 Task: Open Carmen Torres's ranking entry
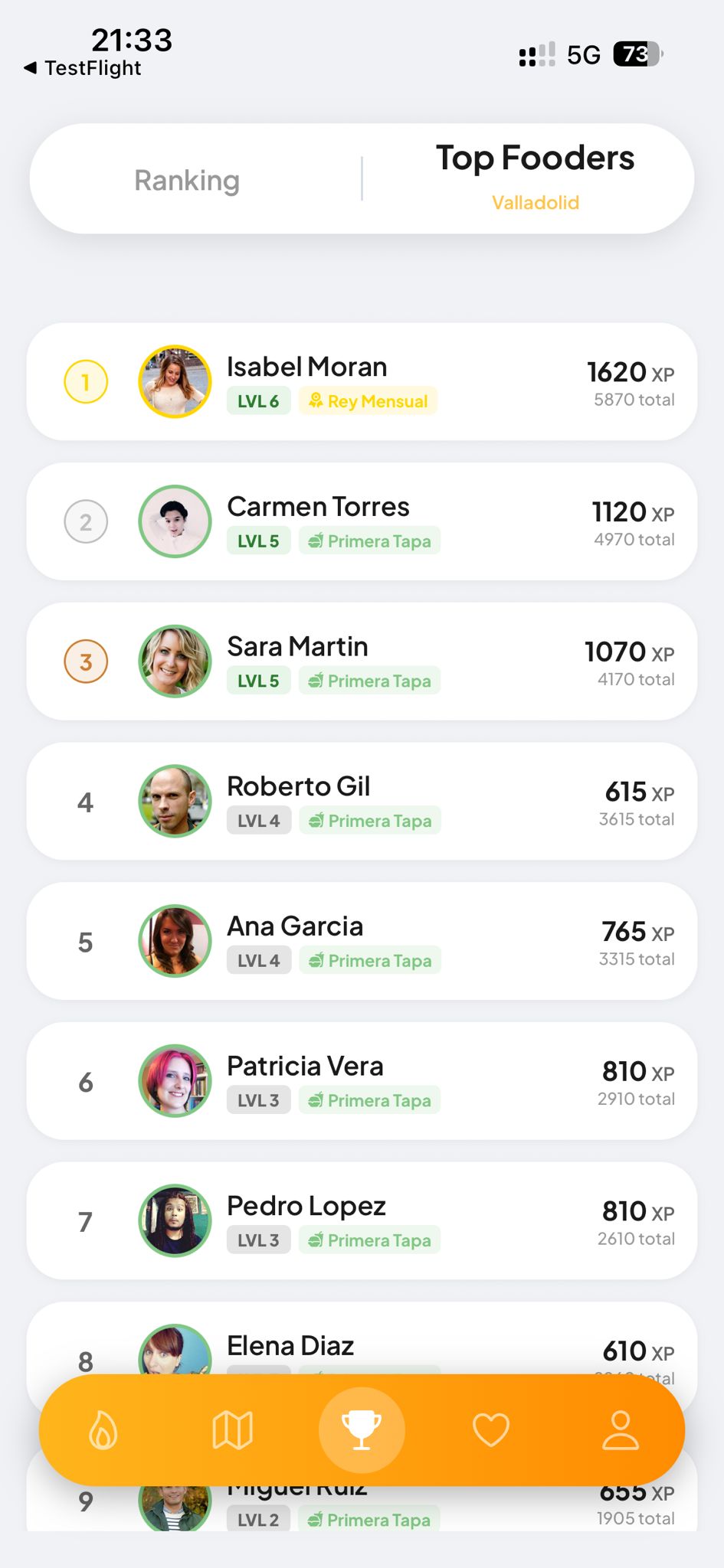point(362,521)
